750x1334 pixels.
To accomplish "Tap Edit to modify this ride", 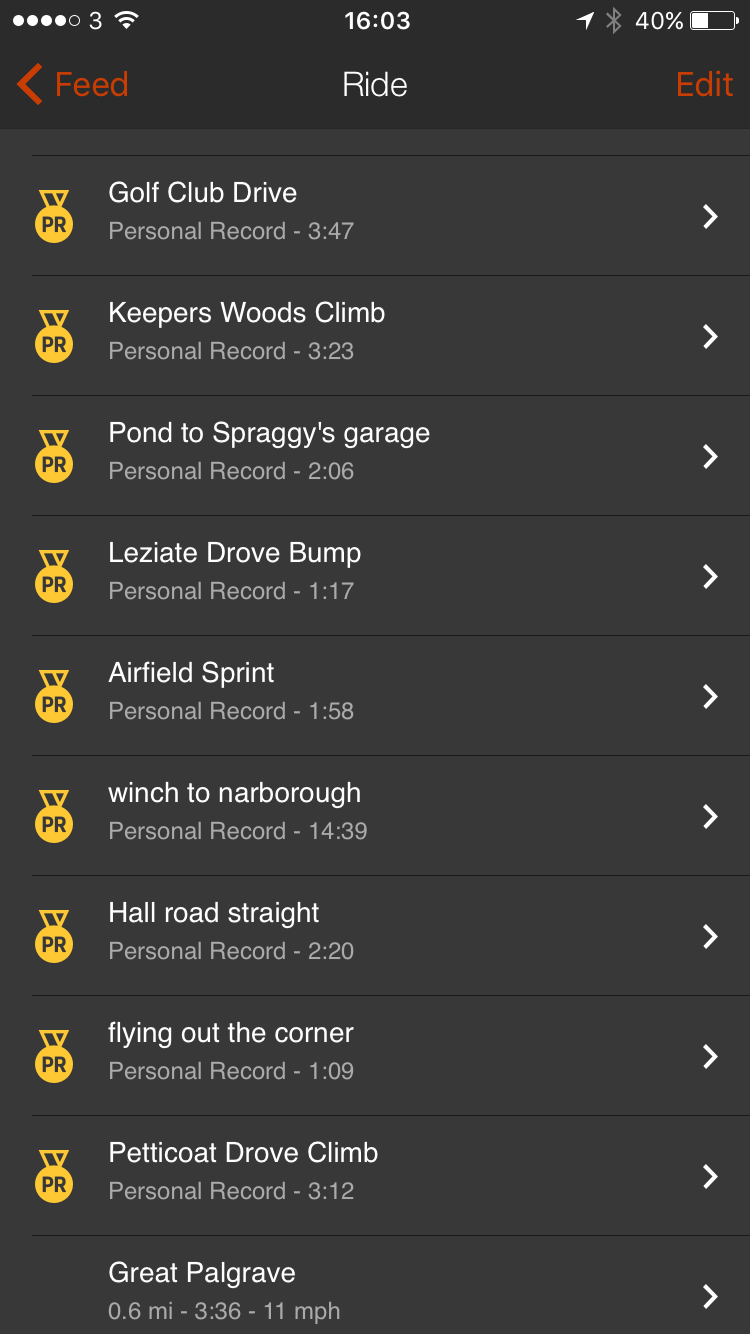I will 704,85.
